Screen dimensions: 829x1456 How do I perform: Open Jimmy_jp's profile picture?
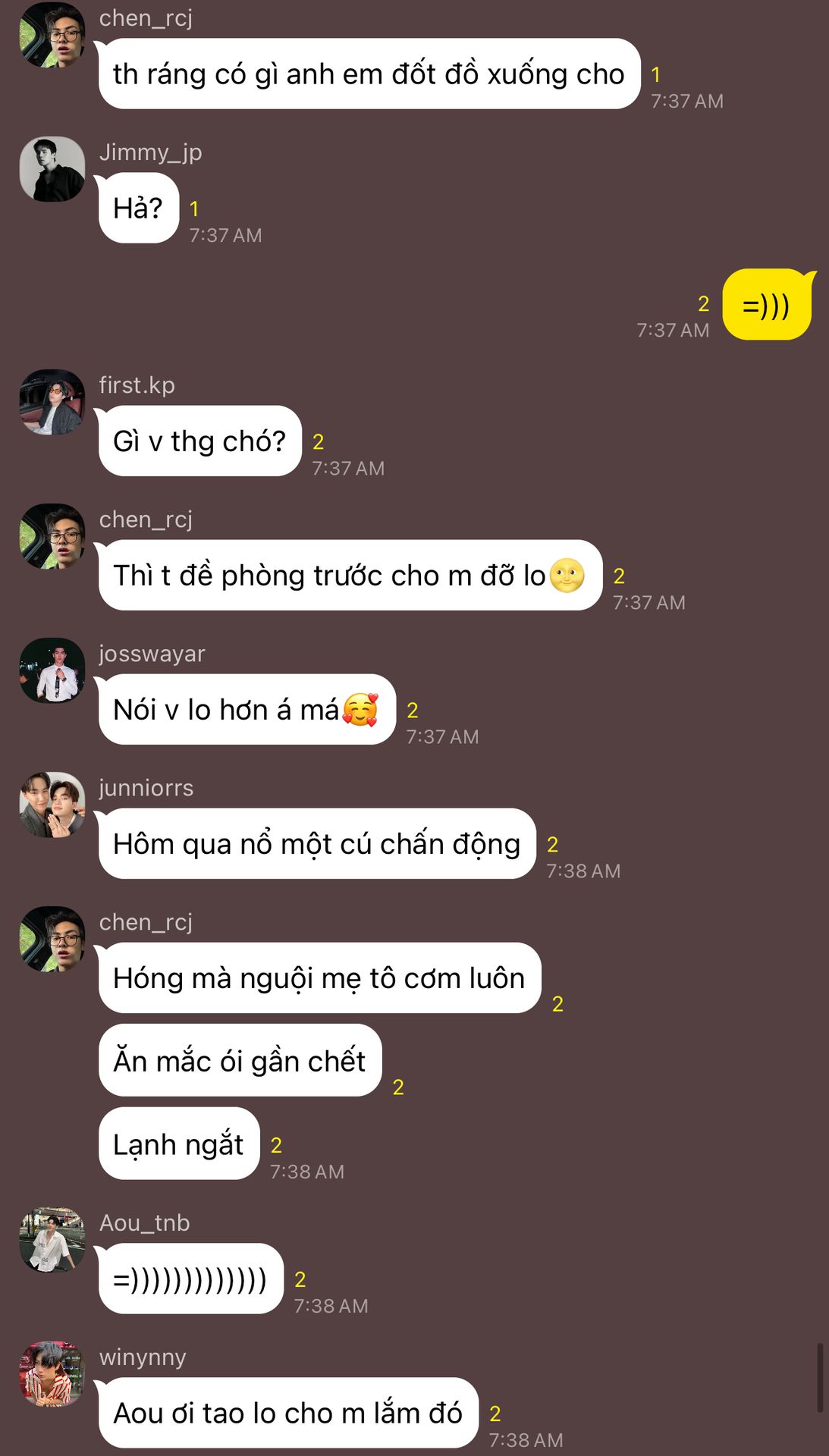[52, 169]
